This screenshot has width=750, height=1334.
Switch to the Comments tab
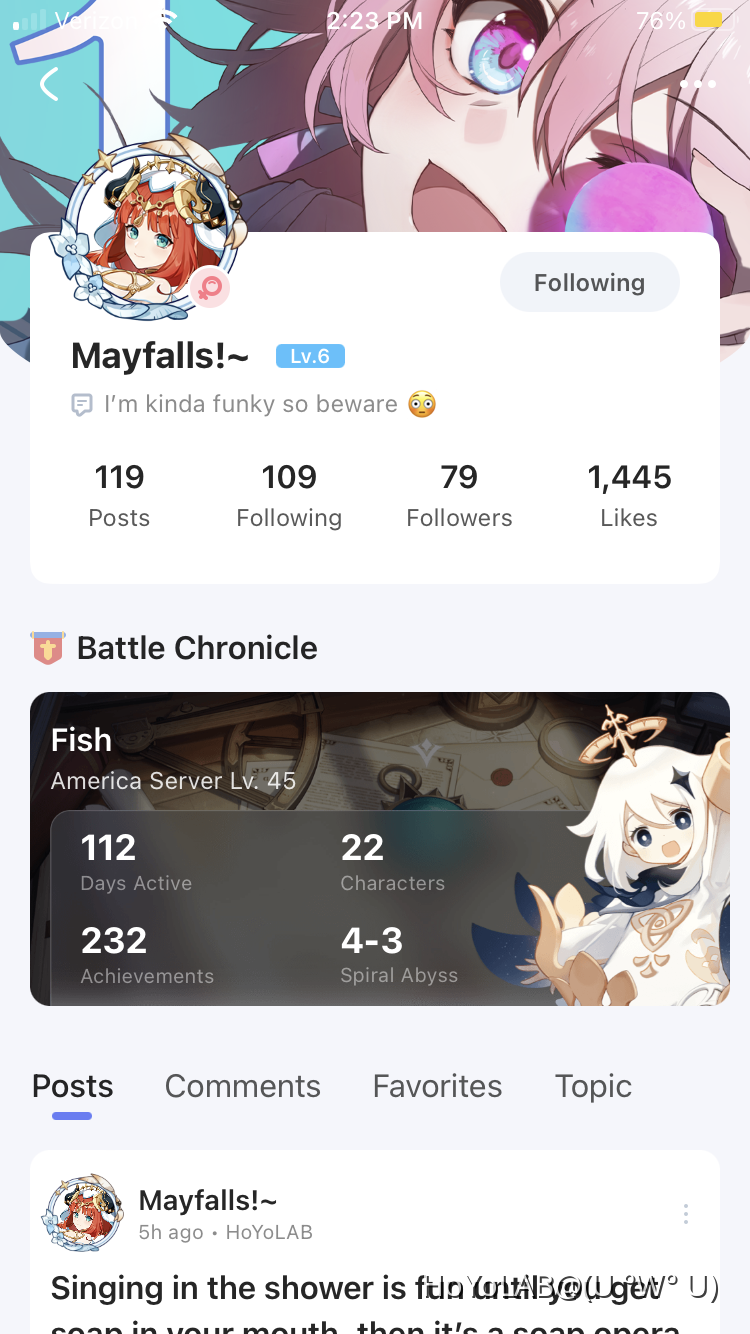242,1086
